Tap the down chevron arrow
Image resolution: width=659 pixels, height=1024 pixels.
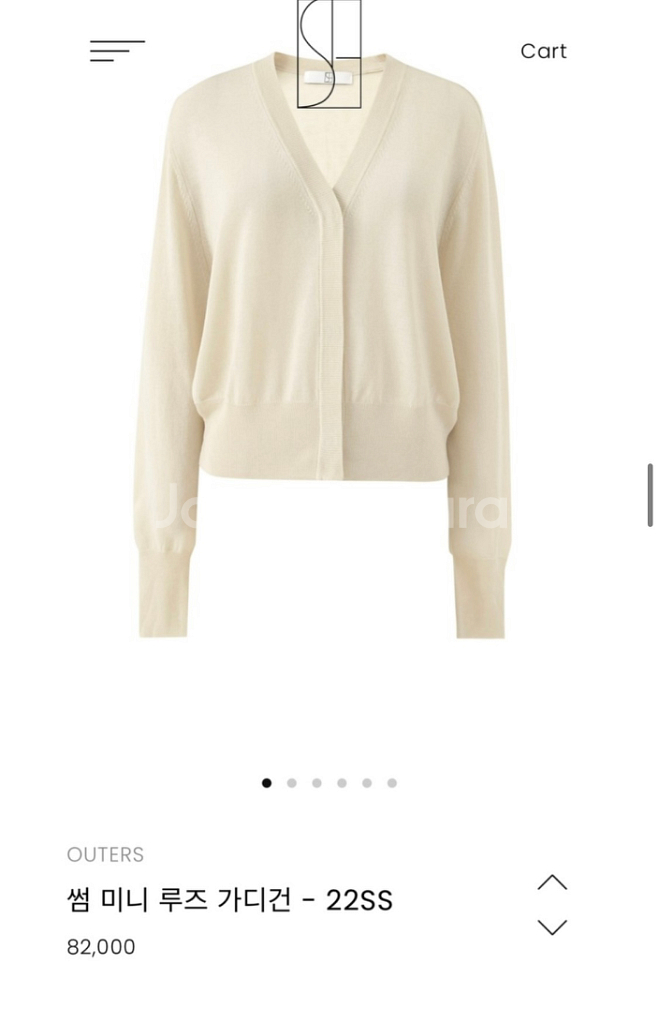tap(552, 927)
